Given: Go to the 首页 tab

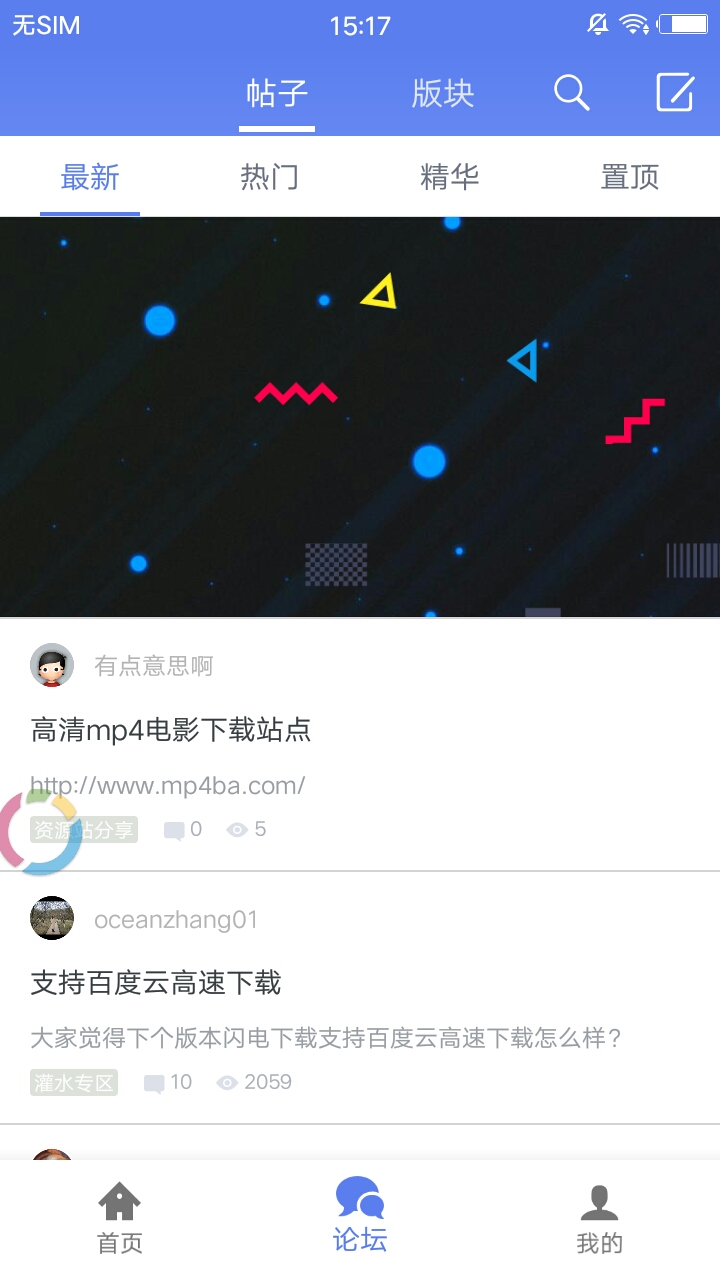Looking at the screenshot, I should (x=120, y=1218).
